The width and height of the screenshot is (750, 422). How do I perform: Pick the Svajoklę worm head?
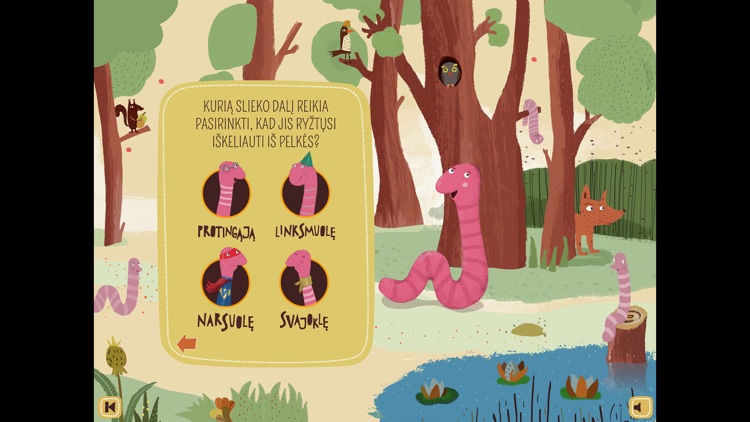tap(304, 280)
